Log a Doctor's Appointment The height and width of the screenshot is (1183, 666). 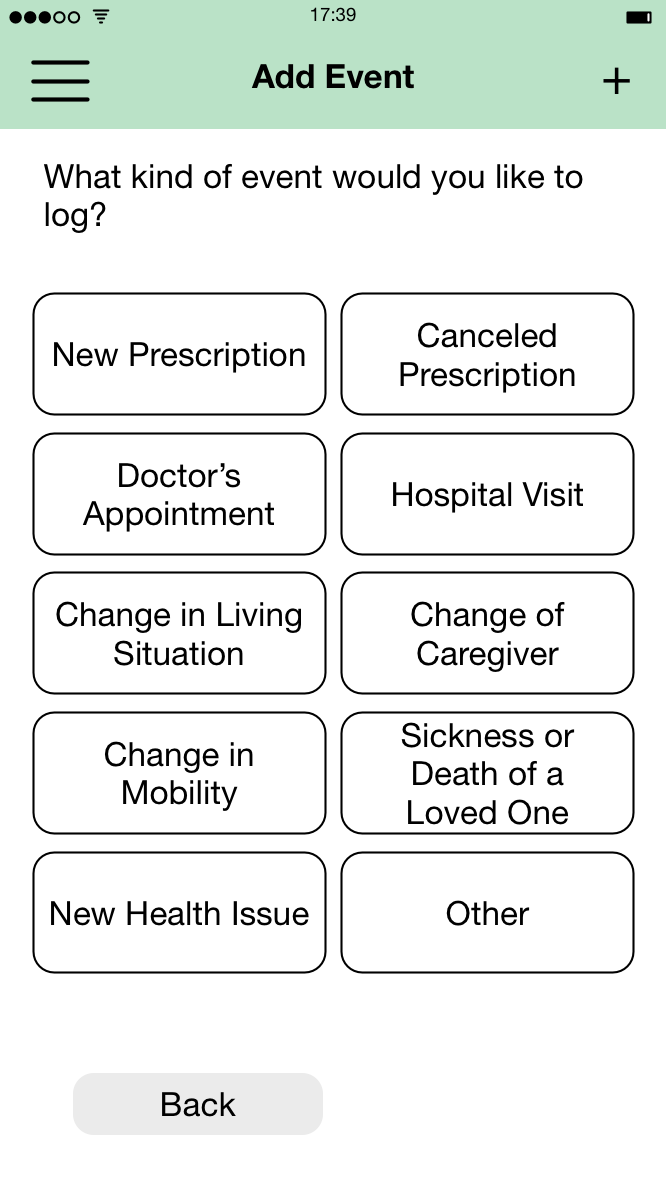pyautogui.click(x=179, y=494)
